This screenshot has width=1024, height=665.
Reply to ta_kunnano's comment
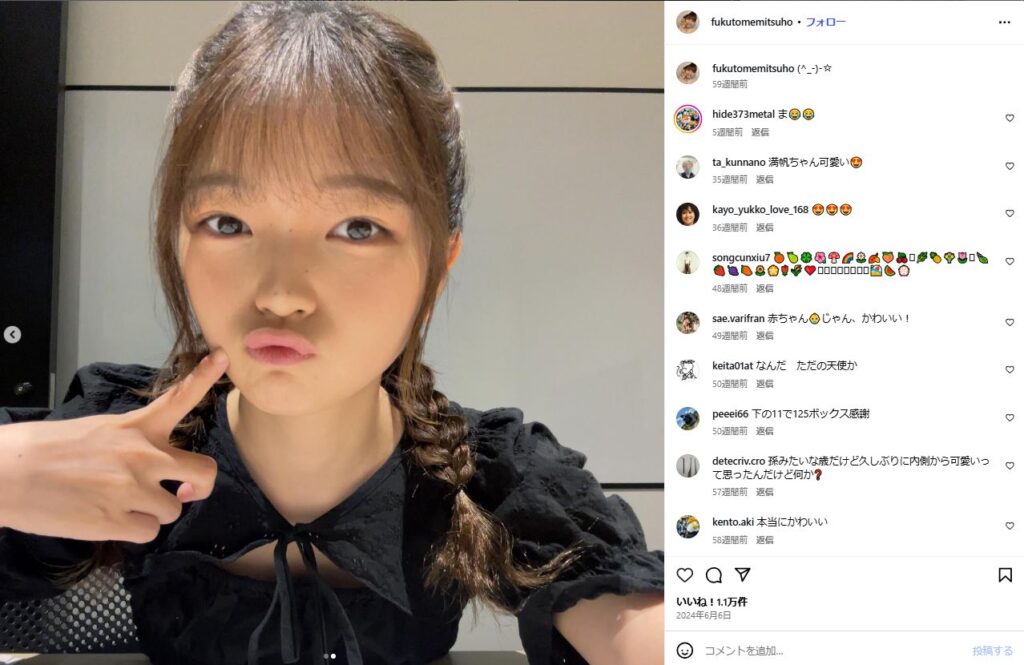pyautogui.click(x=765, y=180)
